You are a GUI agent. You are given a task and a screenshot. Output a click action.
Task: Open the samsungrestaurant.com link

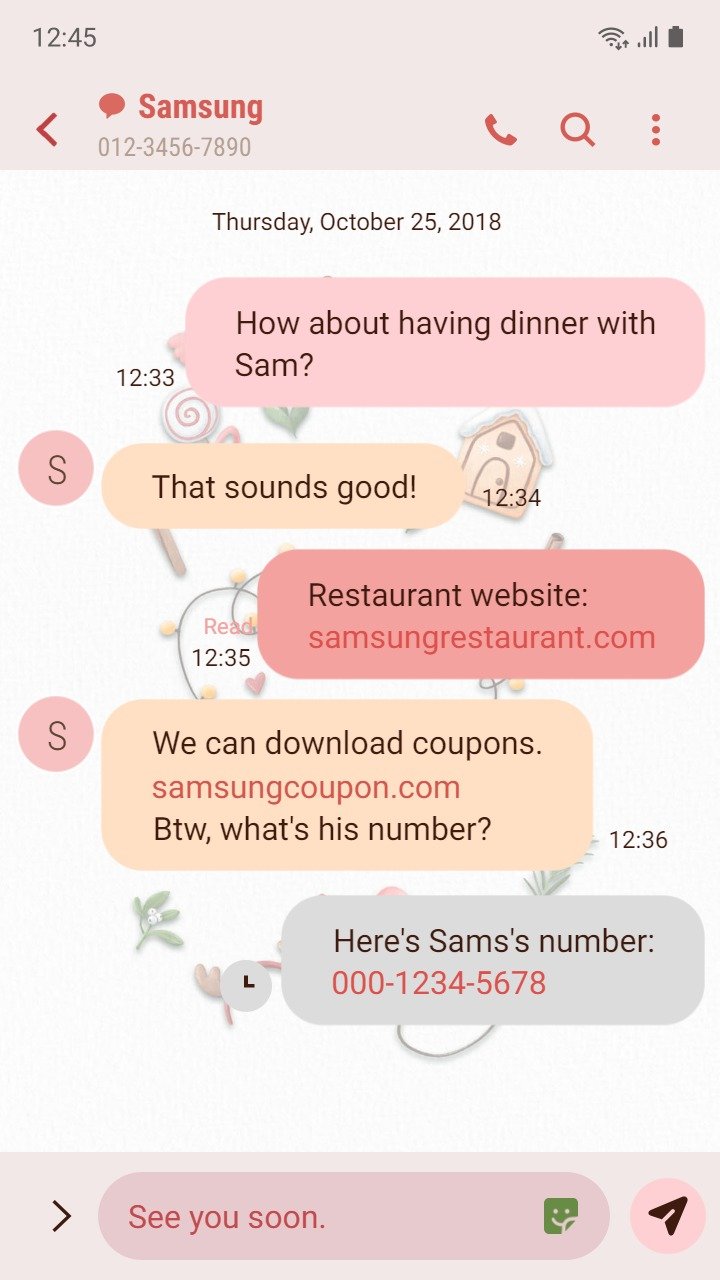point(481,637)
